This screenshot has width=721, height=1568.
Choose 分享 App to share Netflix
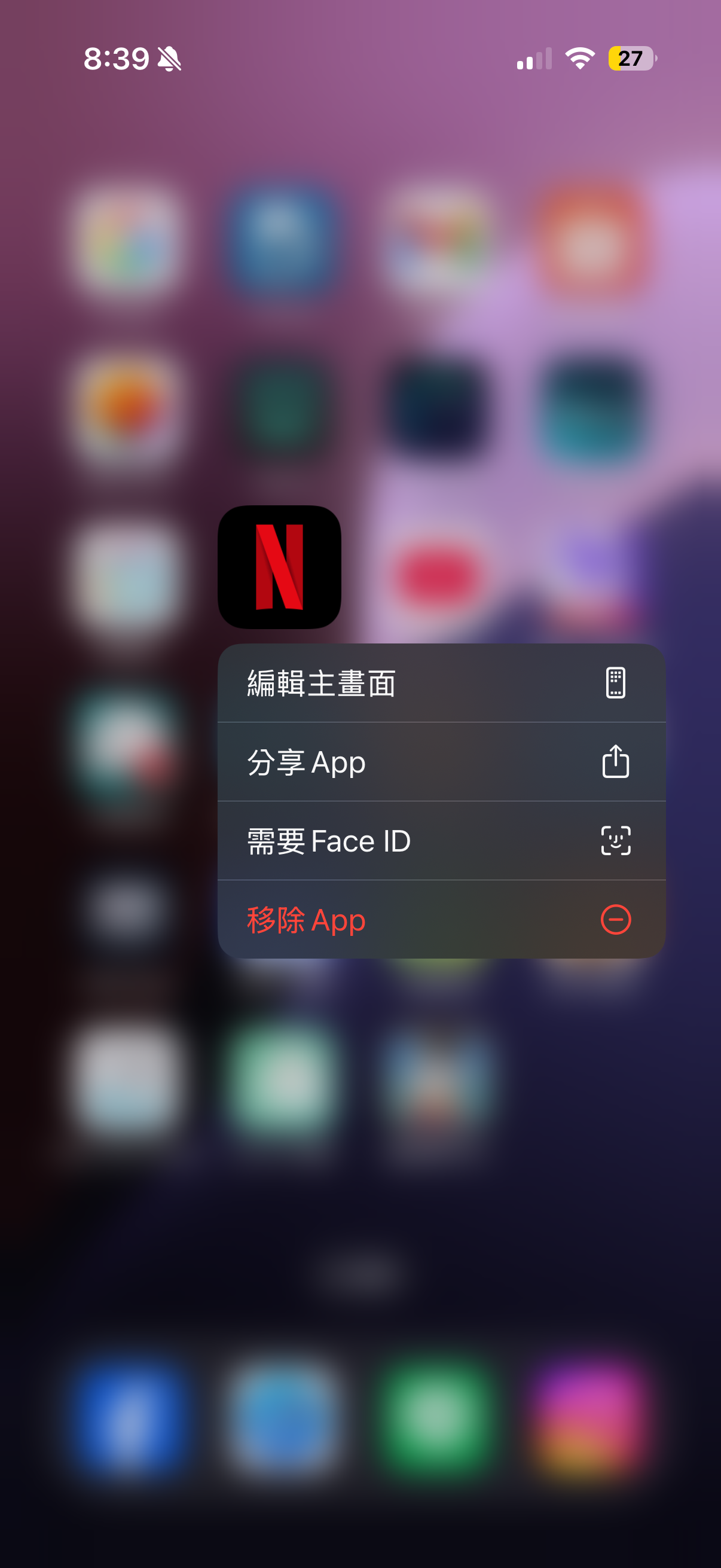pyautogui.click(x=441, y=761)
